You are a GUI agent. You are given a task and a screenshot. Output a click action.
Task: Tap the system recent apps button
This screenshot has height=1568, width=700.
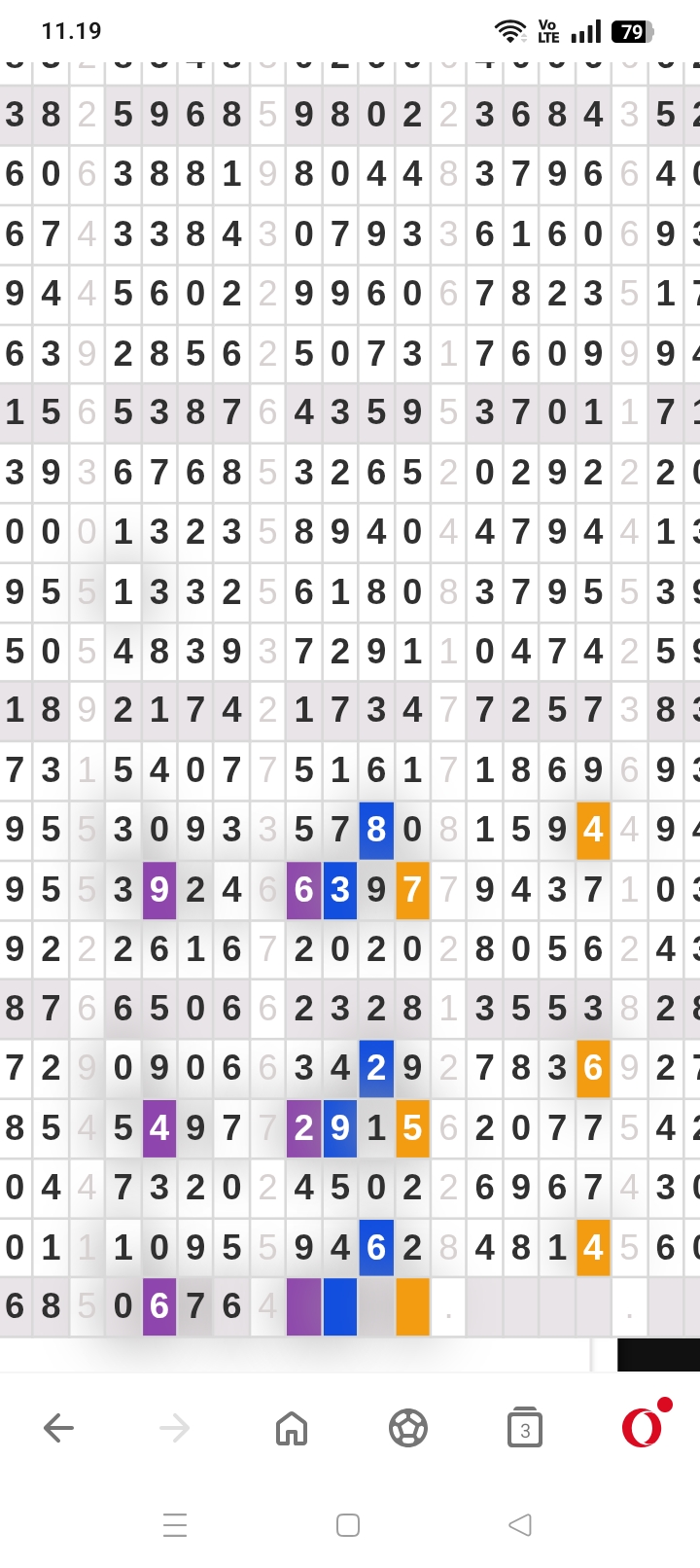[x=175, y=1524]
